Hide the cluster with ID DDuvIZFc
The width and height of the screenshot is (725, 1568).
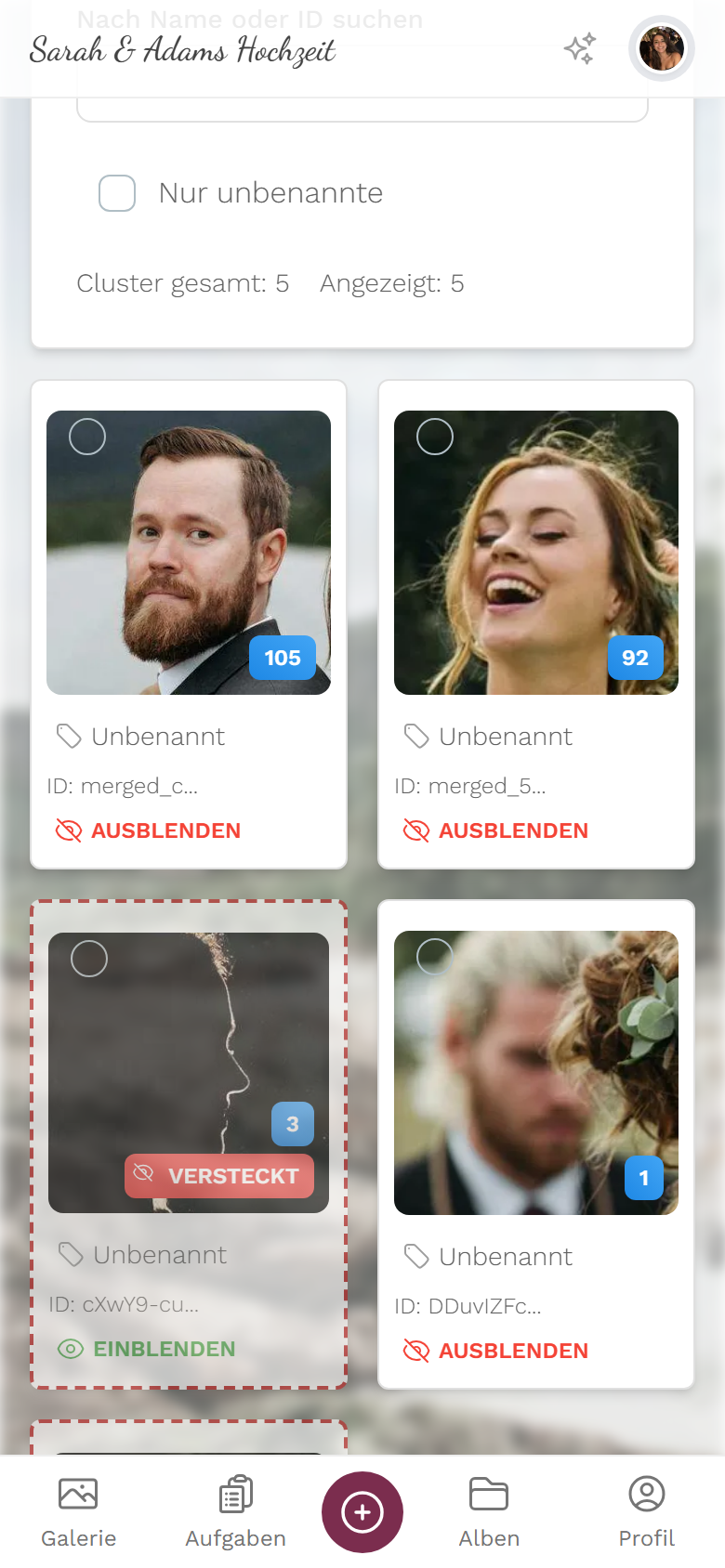(496, 1351)
